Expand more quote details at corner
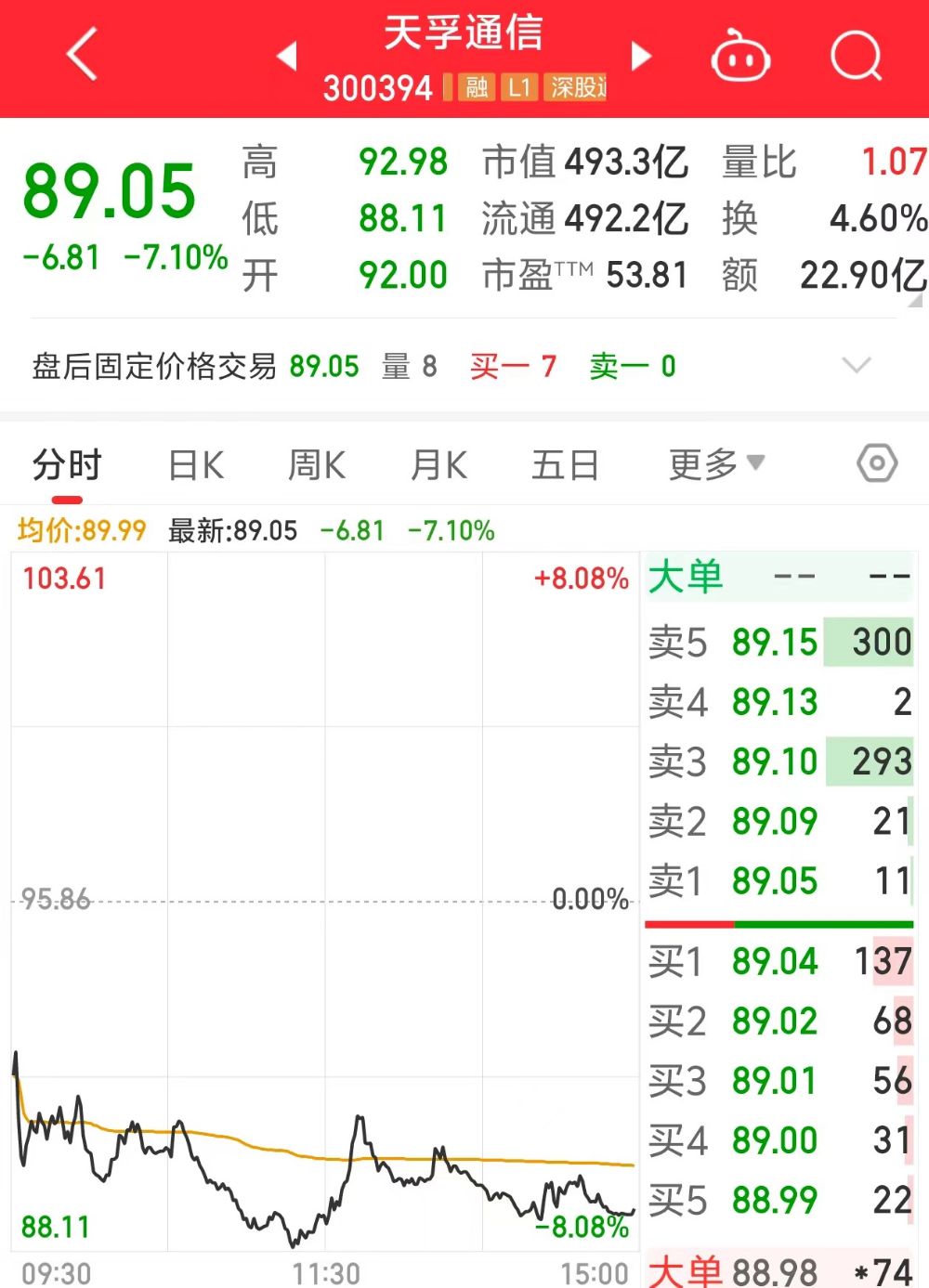The width and height of the screenshot is (929, 1288). point(916,300)
